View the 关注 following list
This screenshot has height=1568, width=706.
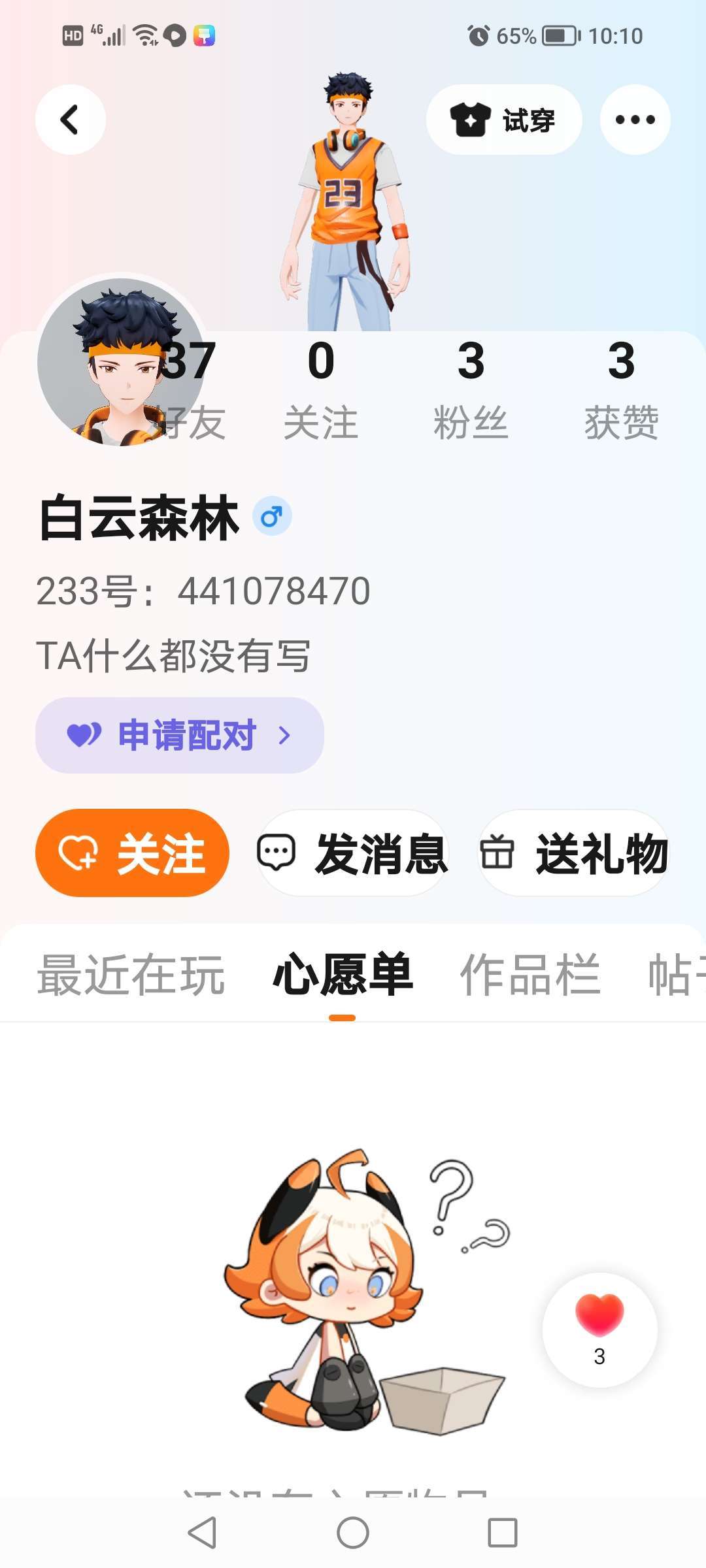[x=321, y=390]
